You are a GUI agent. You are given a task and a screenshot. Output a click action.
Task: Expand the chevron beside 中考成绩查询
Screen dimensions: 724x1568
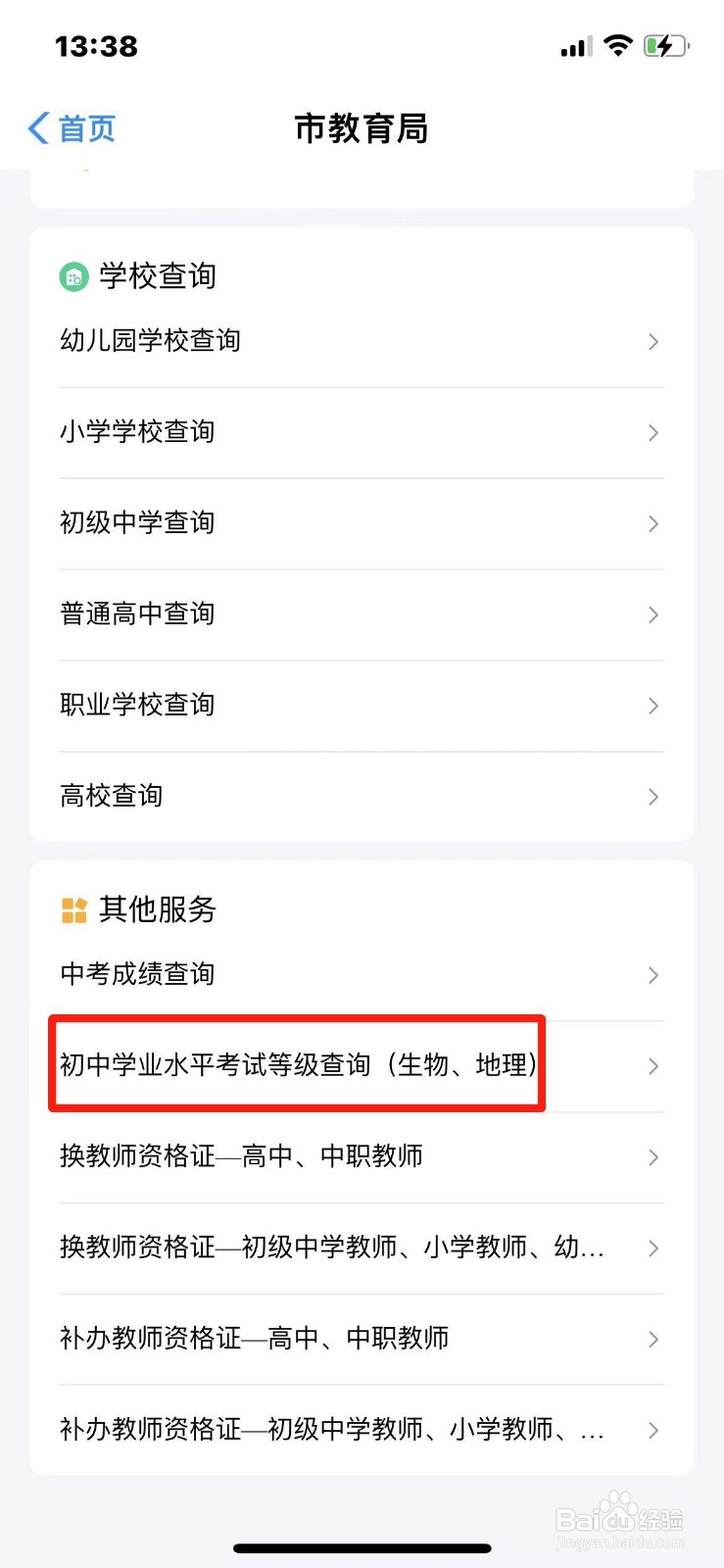pyautogui.click(x=653, y=975)
